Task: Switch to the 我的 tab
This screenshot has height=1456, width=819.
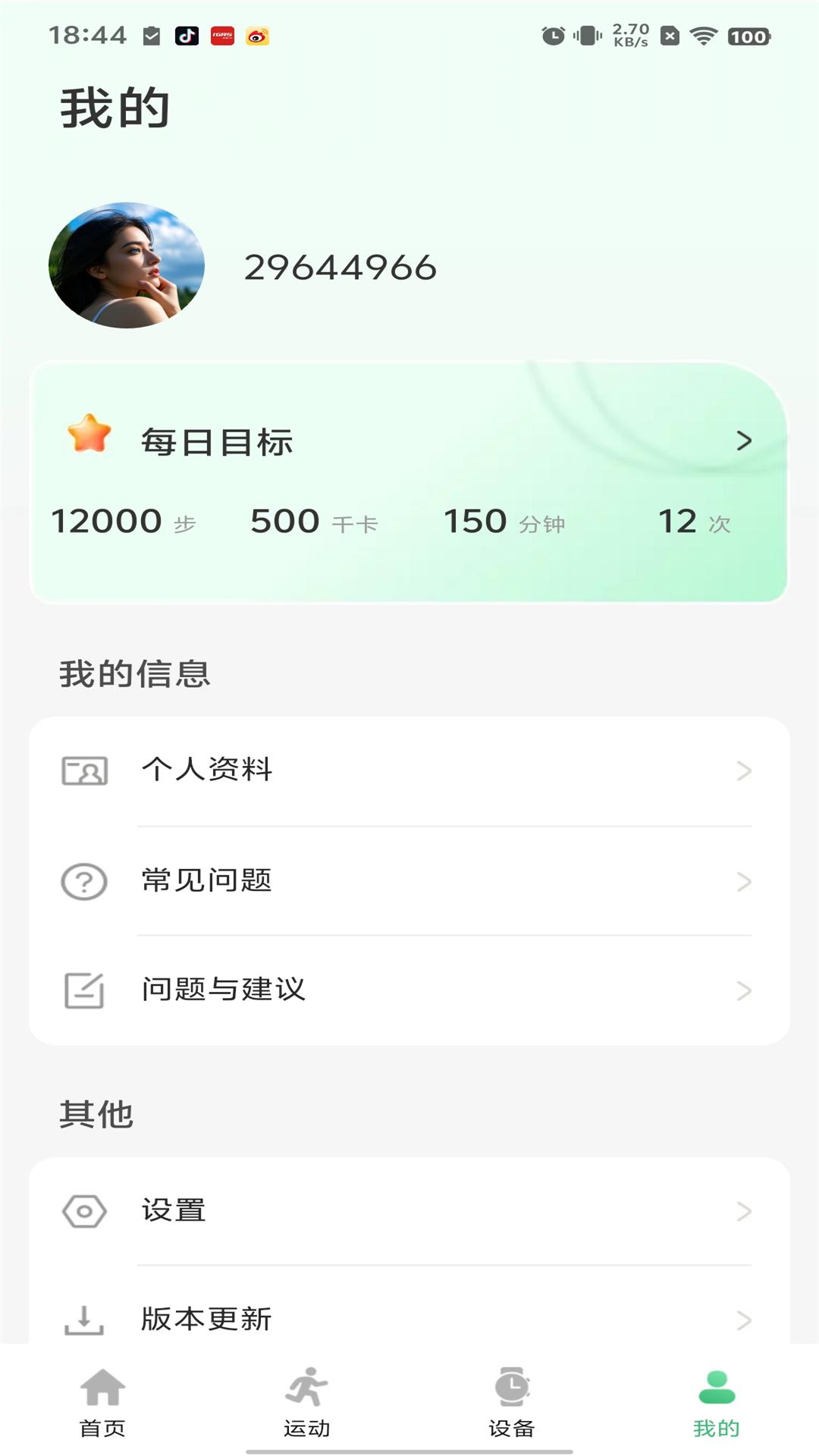Action: pos(717,1407)
